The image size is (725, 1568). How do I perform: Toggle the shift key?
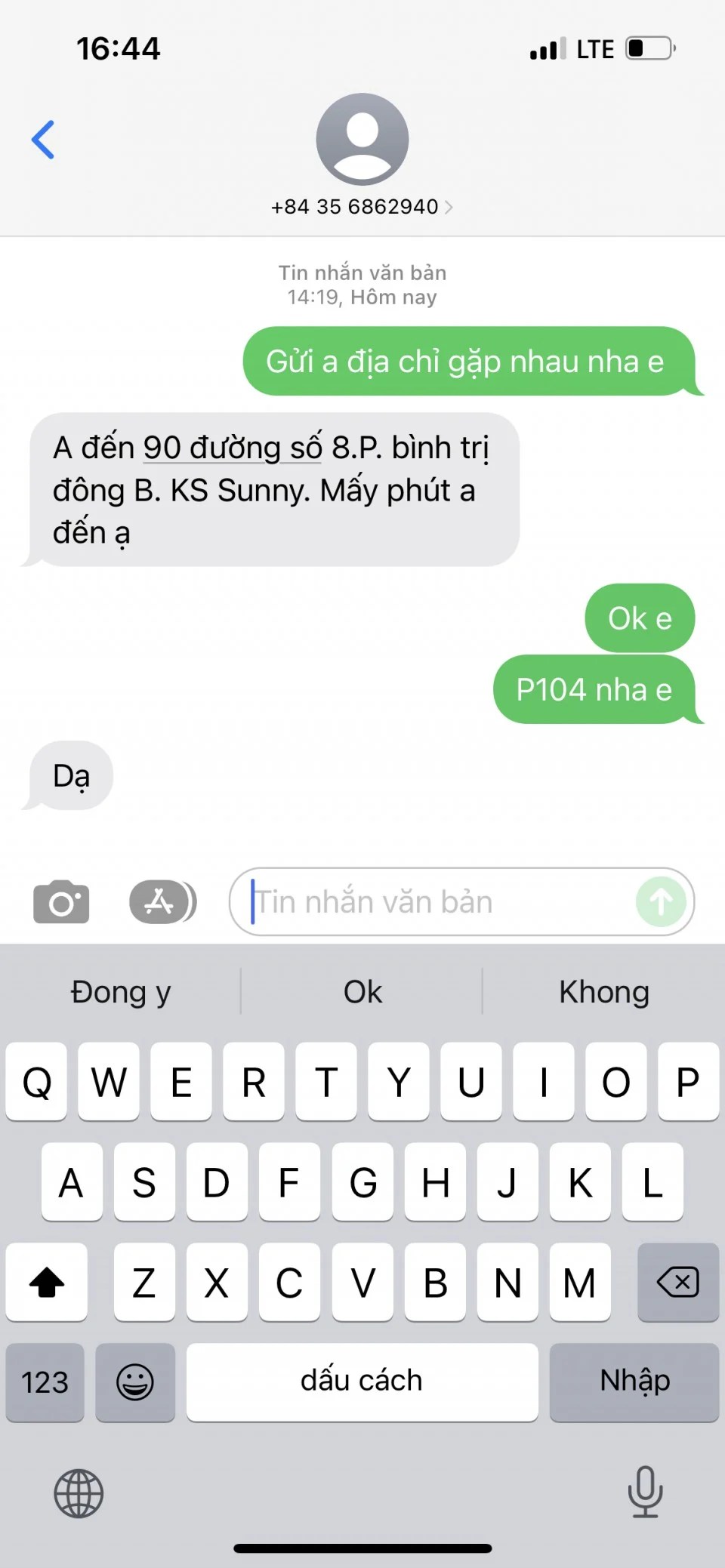pyautogui.click(x=46, y=1282)
